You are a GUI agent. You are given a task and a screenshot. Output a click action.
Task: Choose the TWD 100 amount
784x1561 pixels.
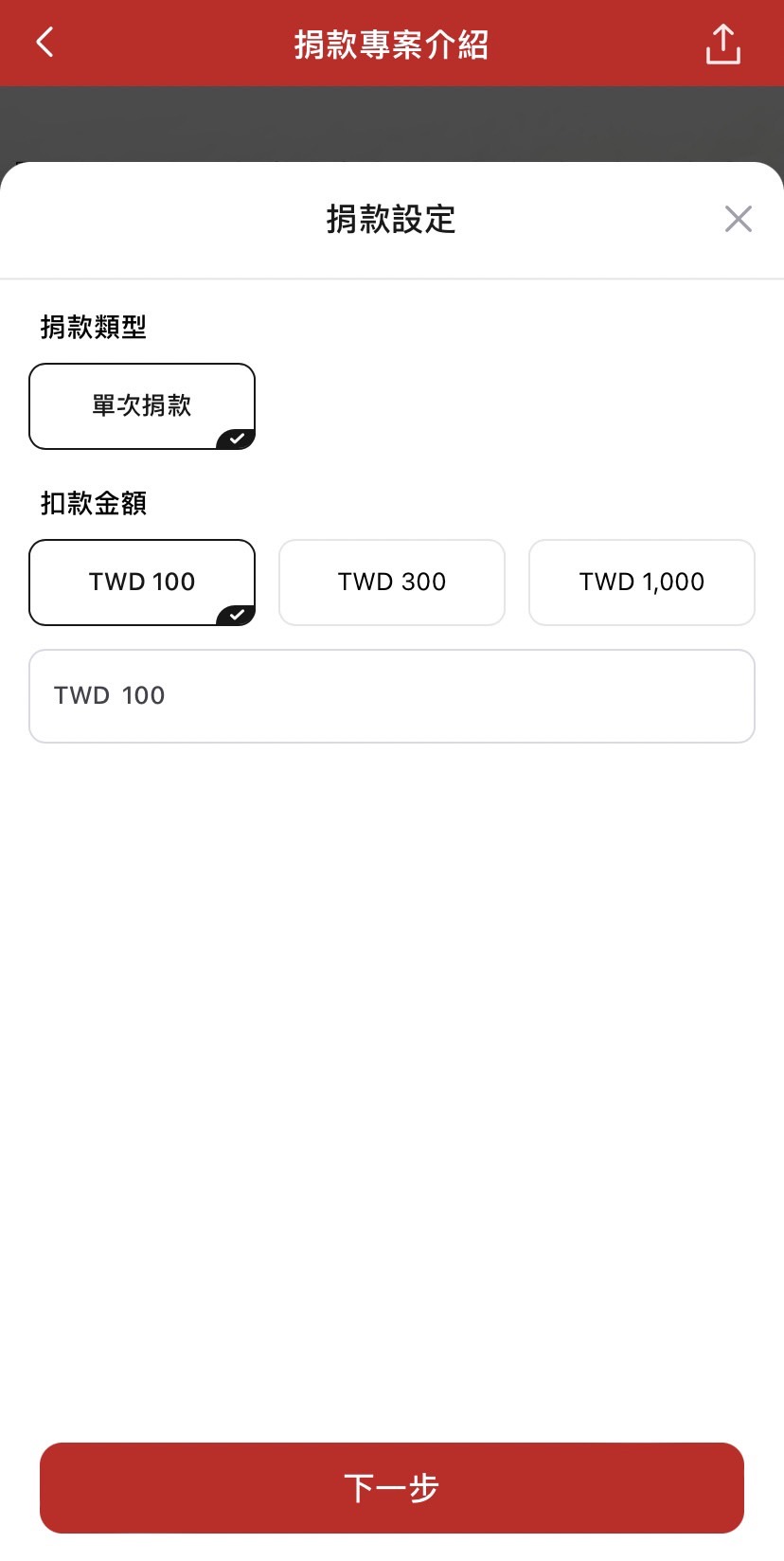142,583
